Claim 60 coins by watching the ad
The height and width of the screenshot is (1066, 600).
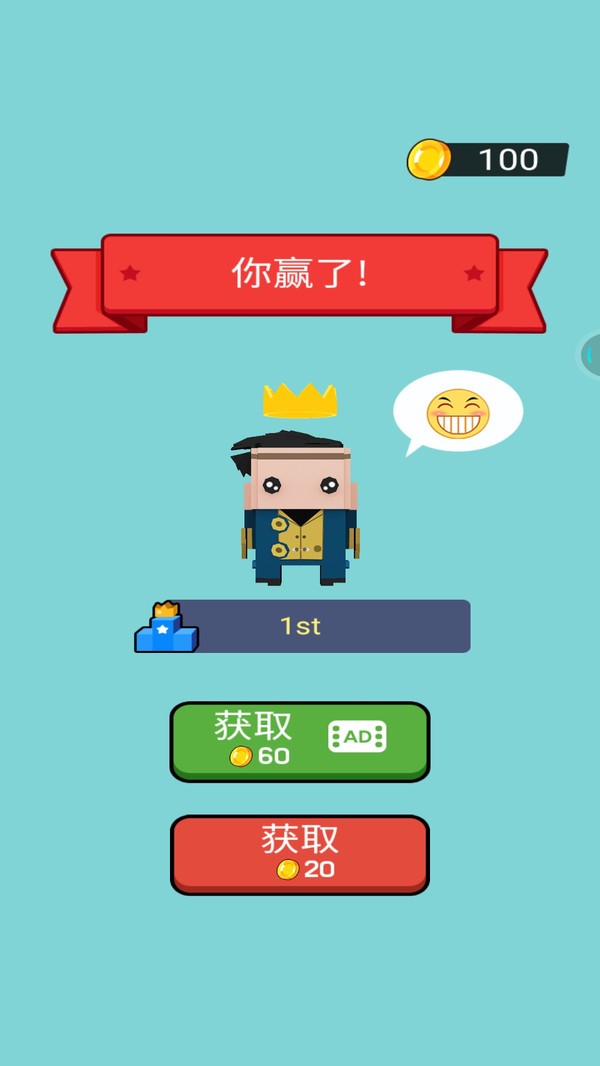point(299,740)
